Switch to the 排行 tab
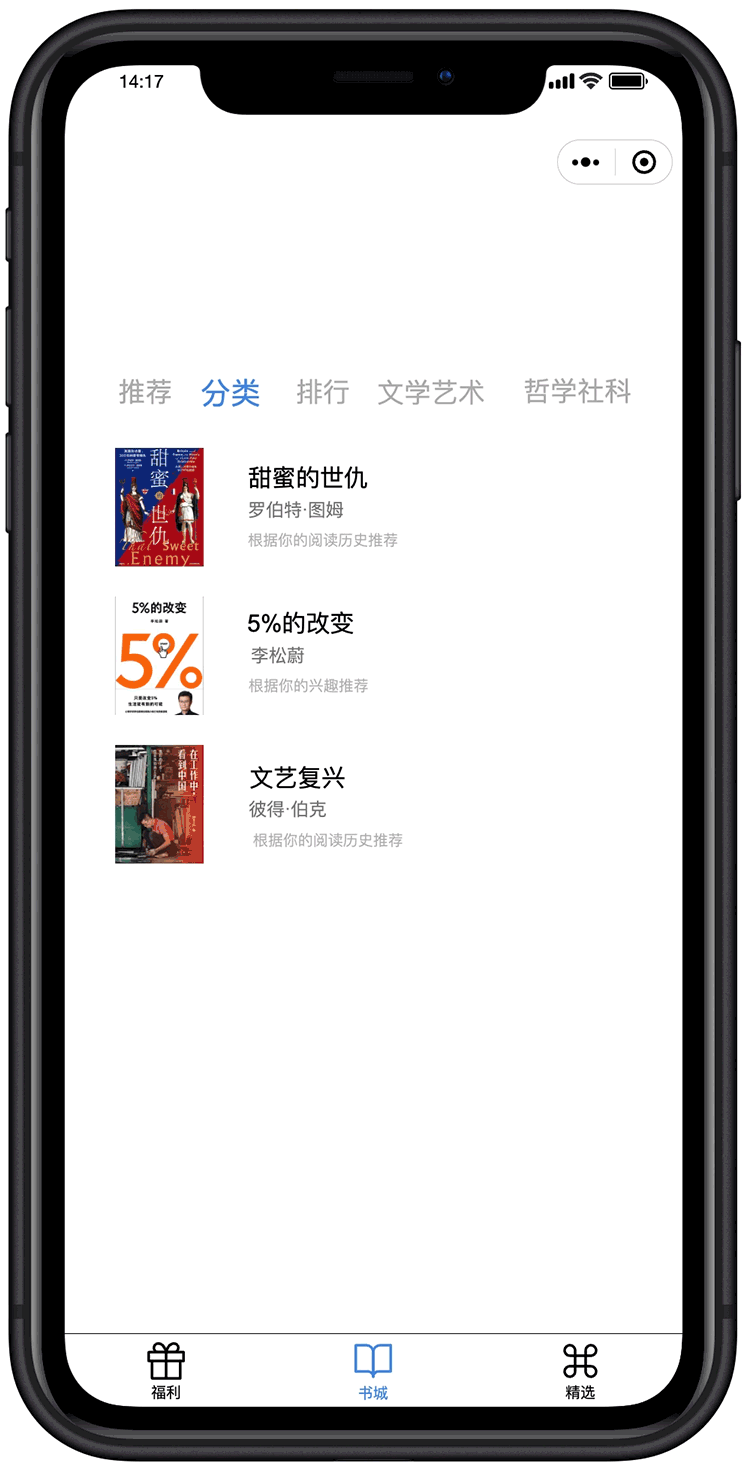Viewport: 750px width, 1477px height. pyautogui.click(x=322, y=392)
